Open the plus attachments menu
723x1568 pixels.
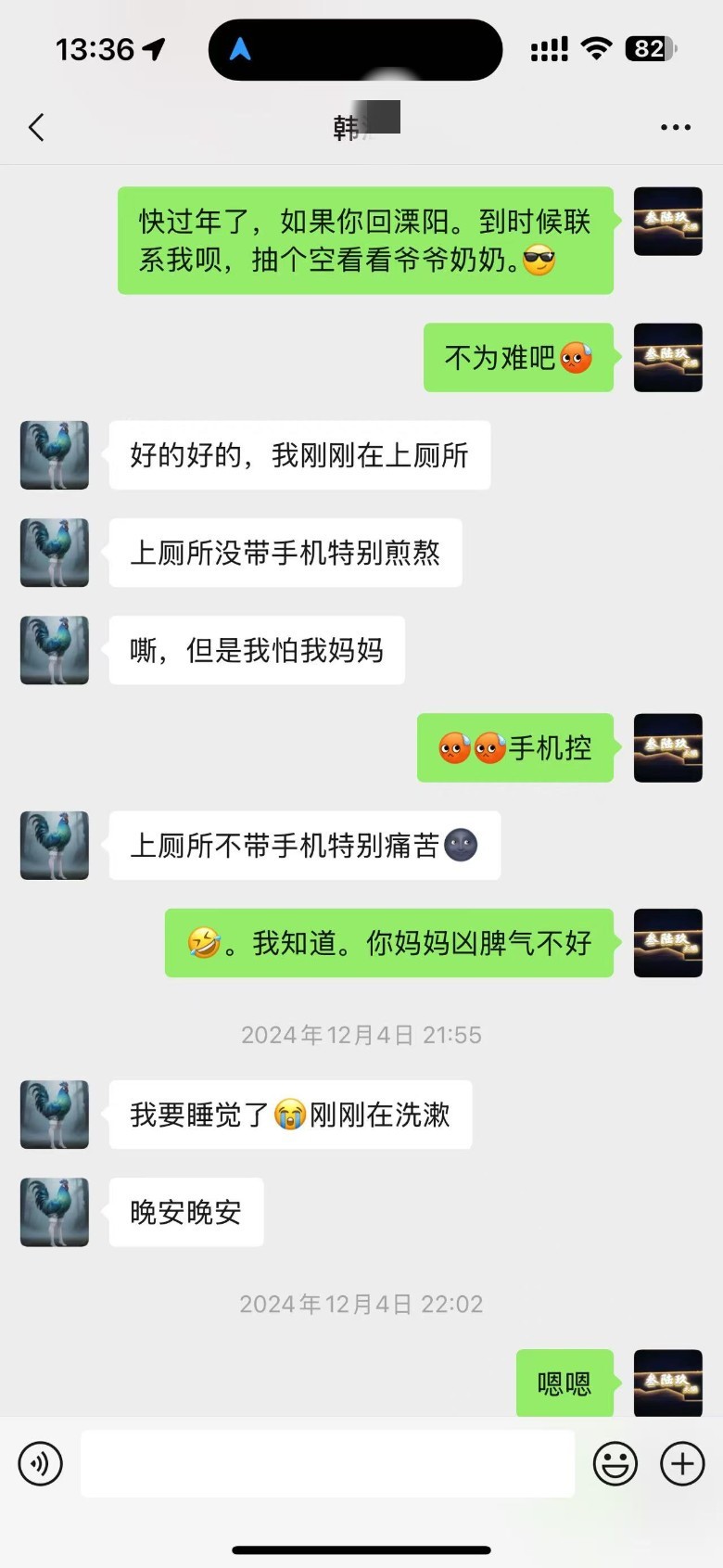[x=682, y=1464]
